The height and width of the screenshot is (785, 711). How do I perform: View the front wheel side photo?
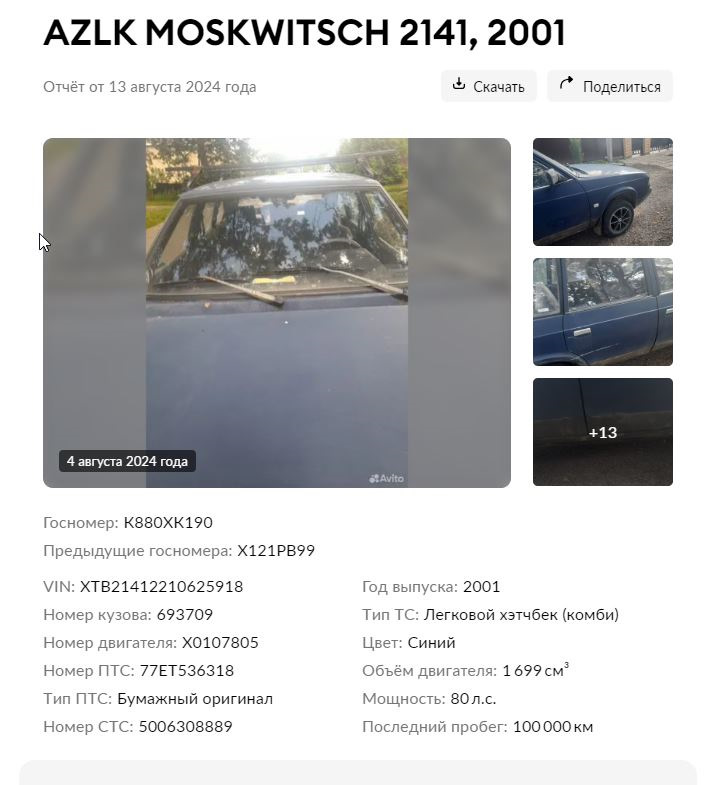click(x=602, y=192)
